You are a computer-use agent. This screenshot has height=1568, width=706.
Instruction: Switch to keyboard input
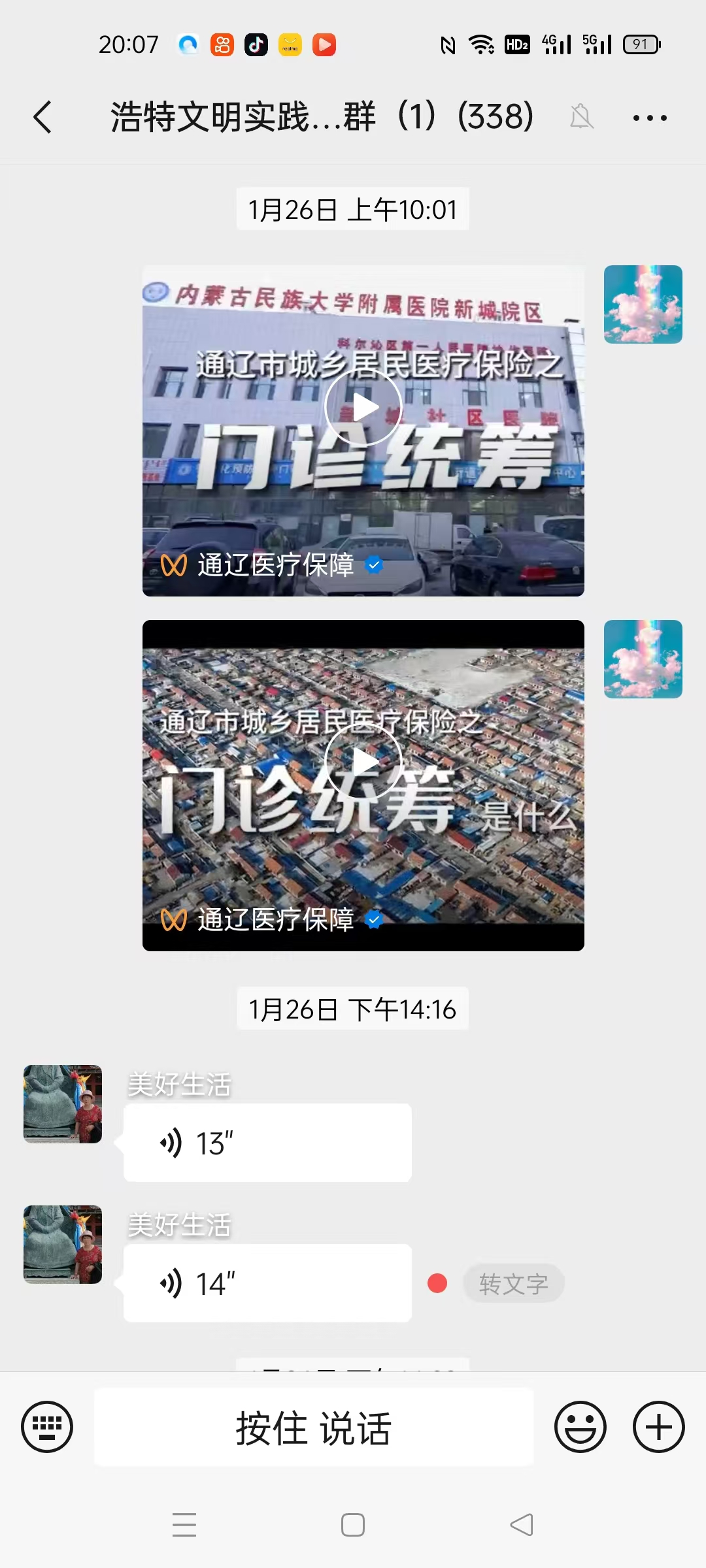tap(47, 1427)
